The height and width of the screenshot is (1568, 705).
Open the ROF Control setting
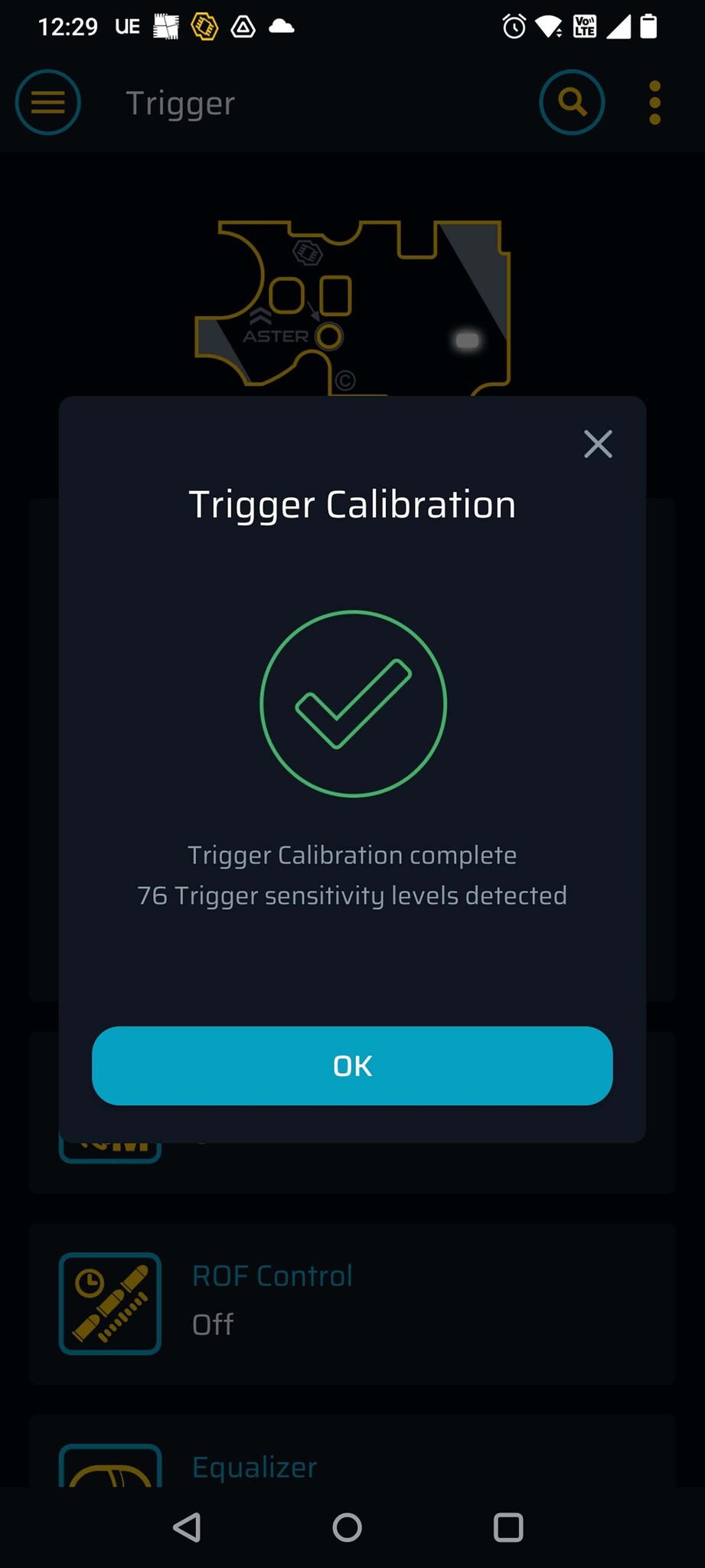(x=352, y=1304)
